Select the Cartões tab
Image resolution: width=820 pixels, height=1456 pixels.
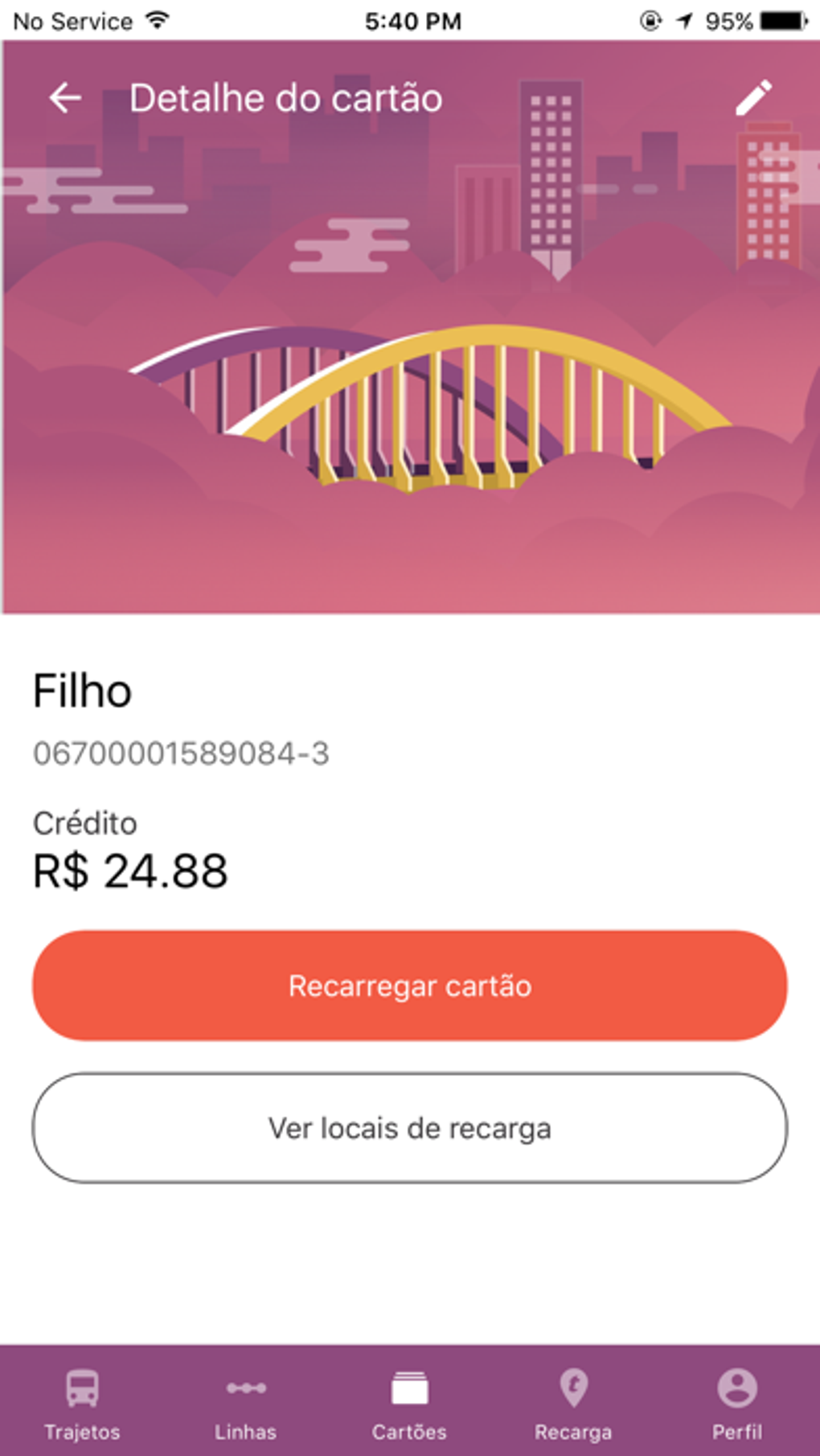410,1404
